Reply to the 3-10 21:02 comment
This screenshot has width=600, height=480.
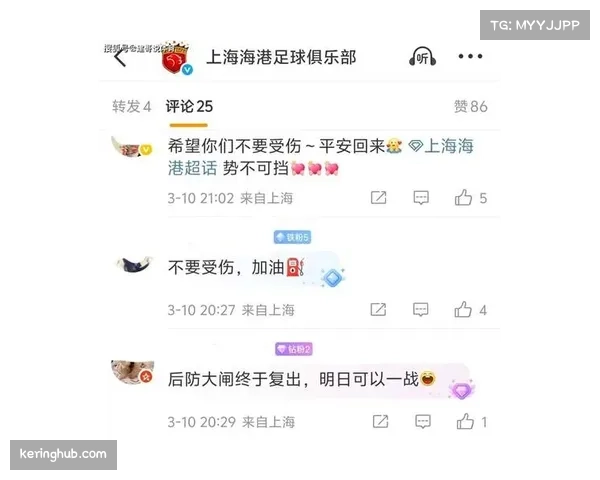(x=422, y=198)
